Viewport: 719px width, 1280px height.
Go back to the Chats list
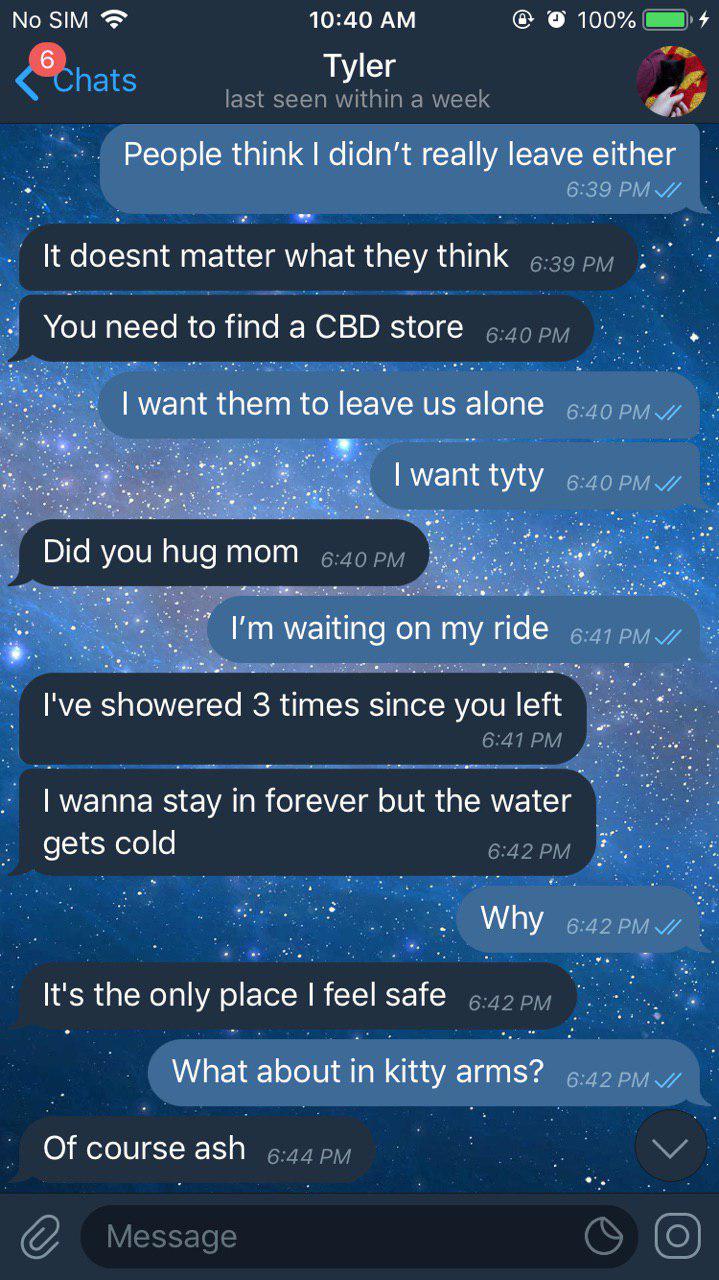point(75,78)
